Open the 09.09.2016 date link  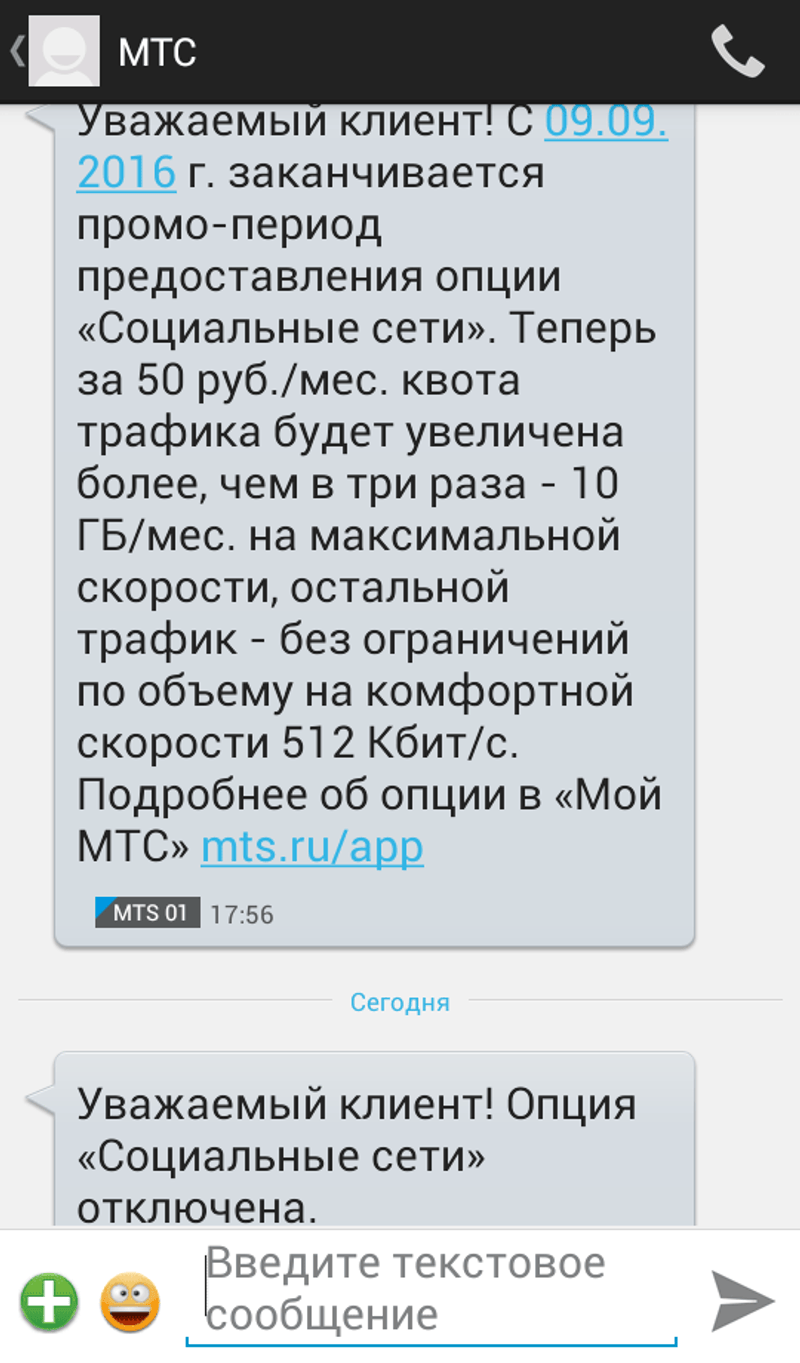605,125
